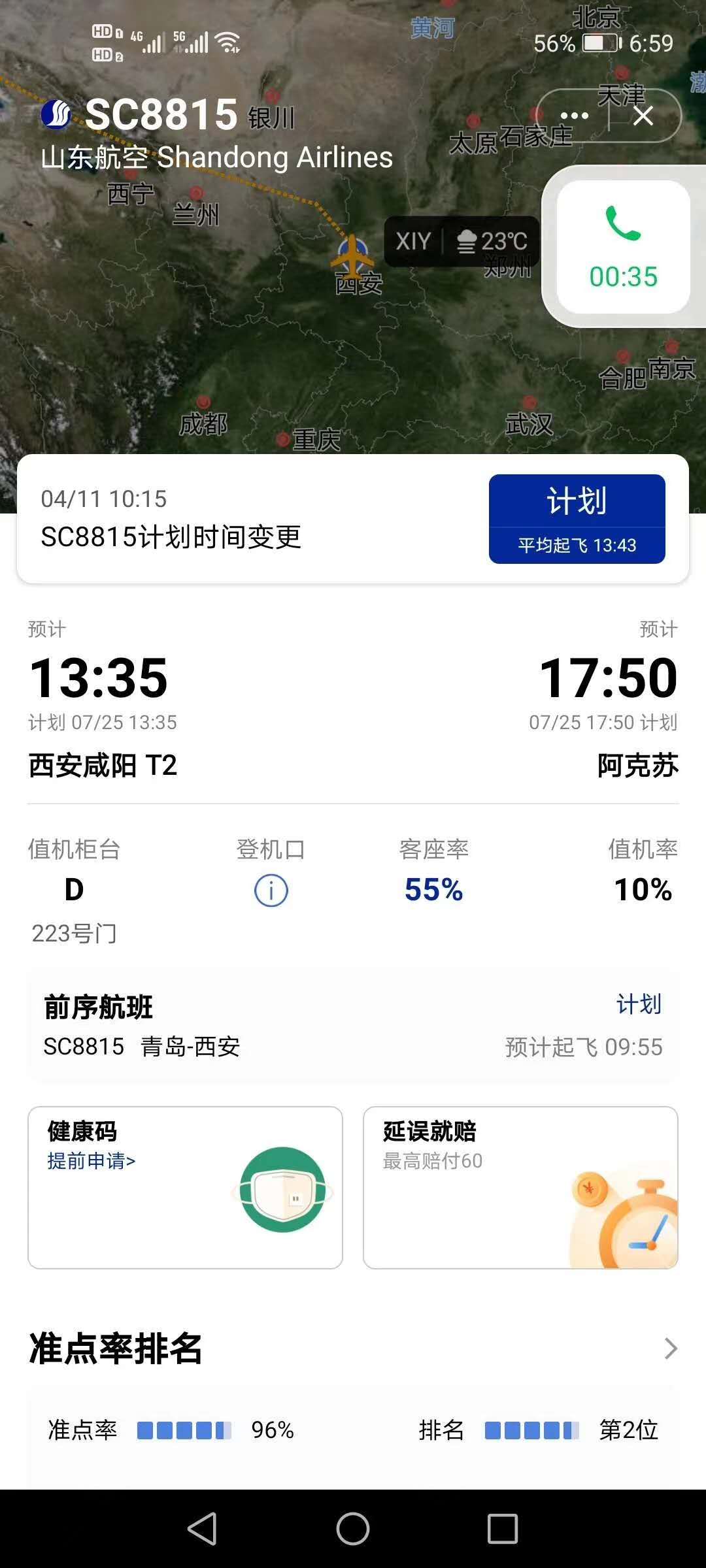Open the 计划 flight status button
Screen dimensions: 706x1568
(x=577, y=518)
